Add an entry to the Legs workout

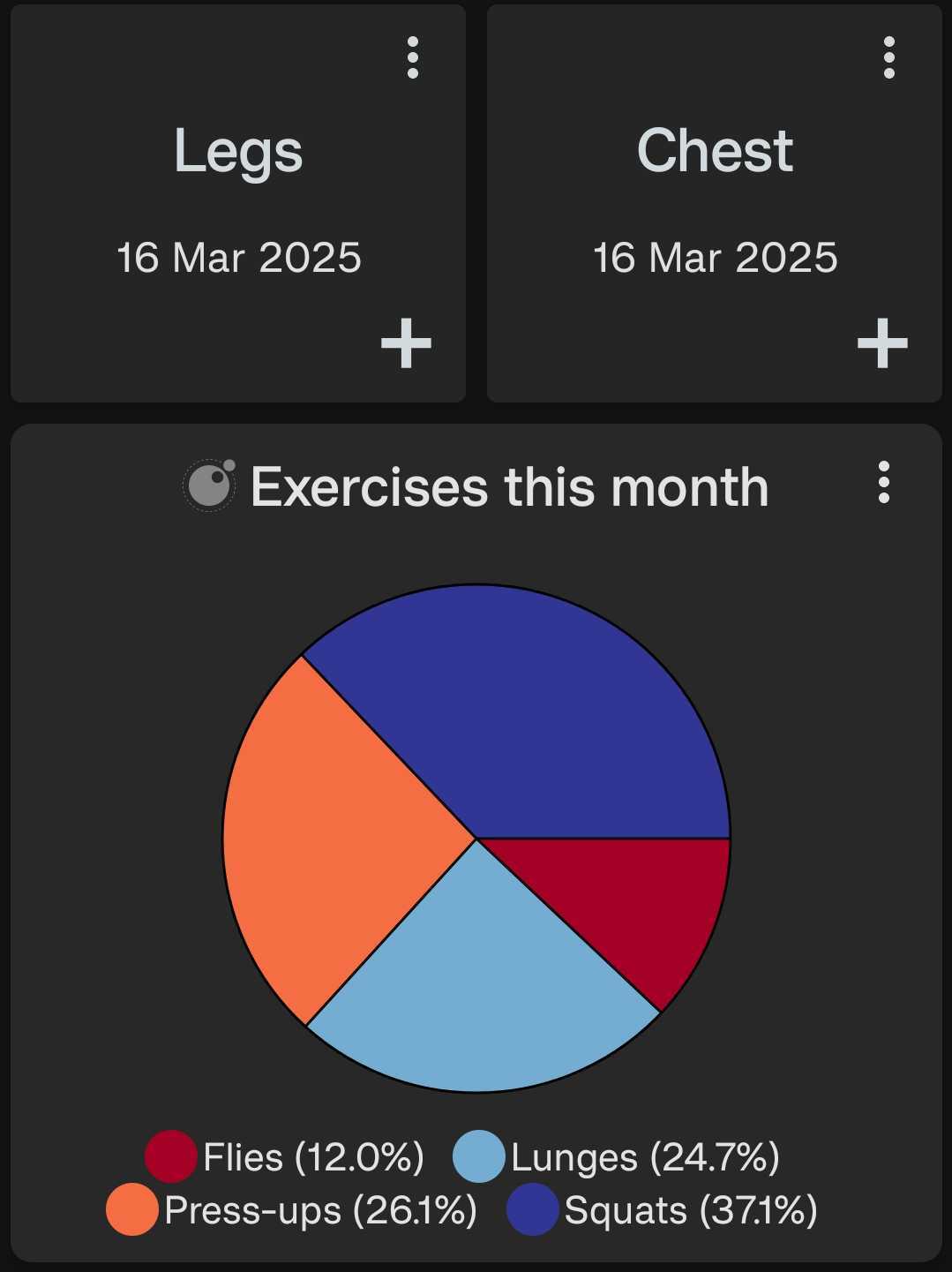pos(406,343)
